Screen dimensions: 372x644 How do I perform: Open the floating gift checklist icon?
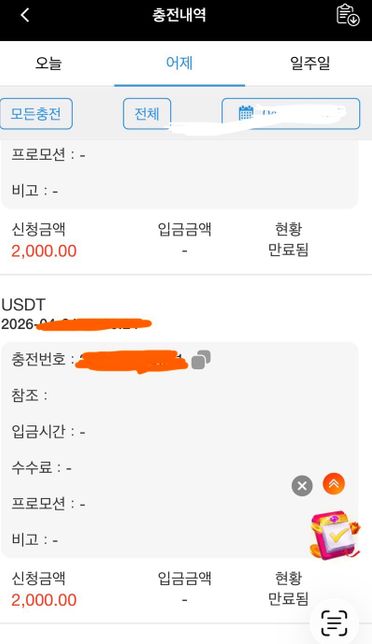click(x=335, y=536)
